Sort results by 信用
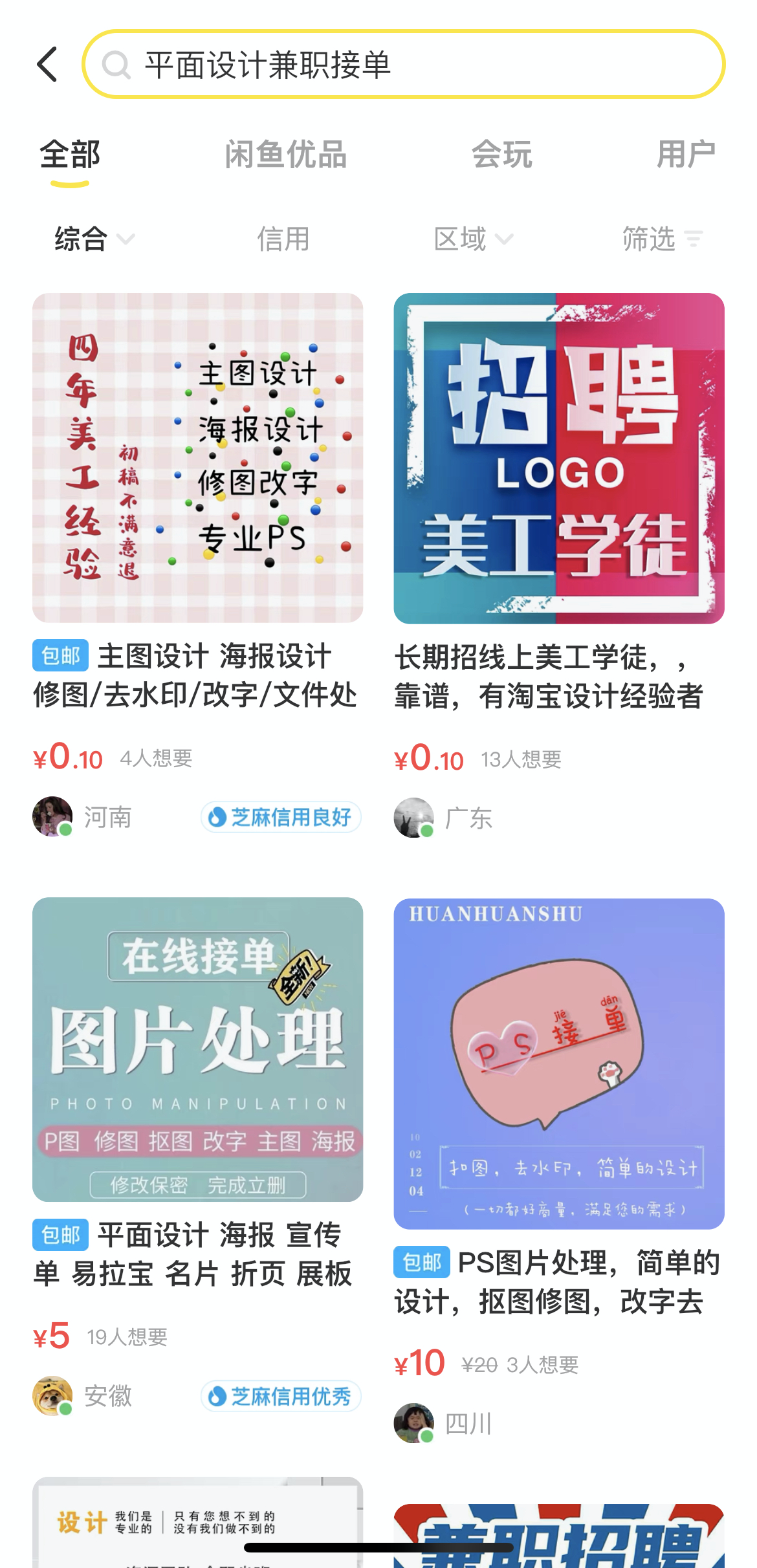This screenshot has height=1568, width=757. 283,239
